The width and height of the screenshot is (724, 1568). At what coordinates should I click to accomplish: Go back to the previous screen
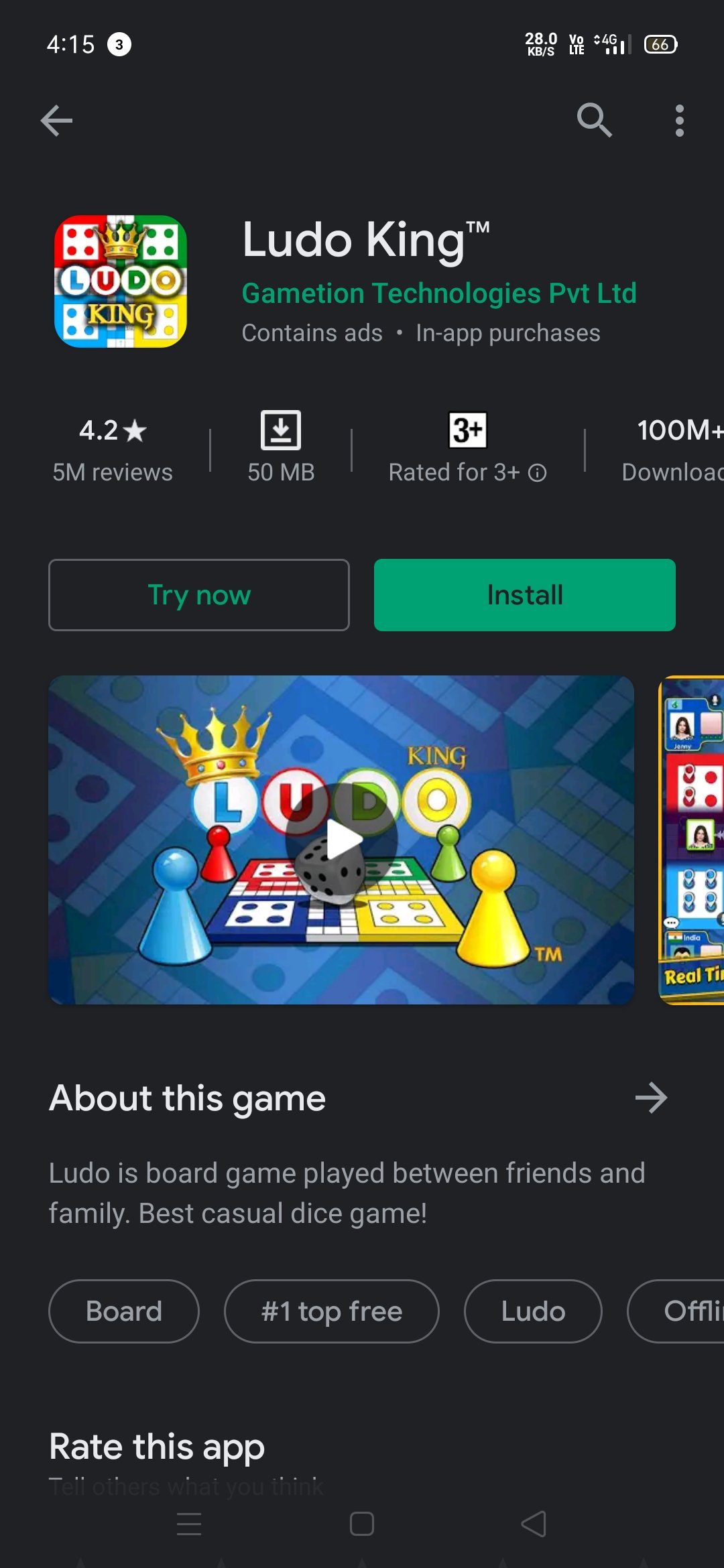pos(56,121)
